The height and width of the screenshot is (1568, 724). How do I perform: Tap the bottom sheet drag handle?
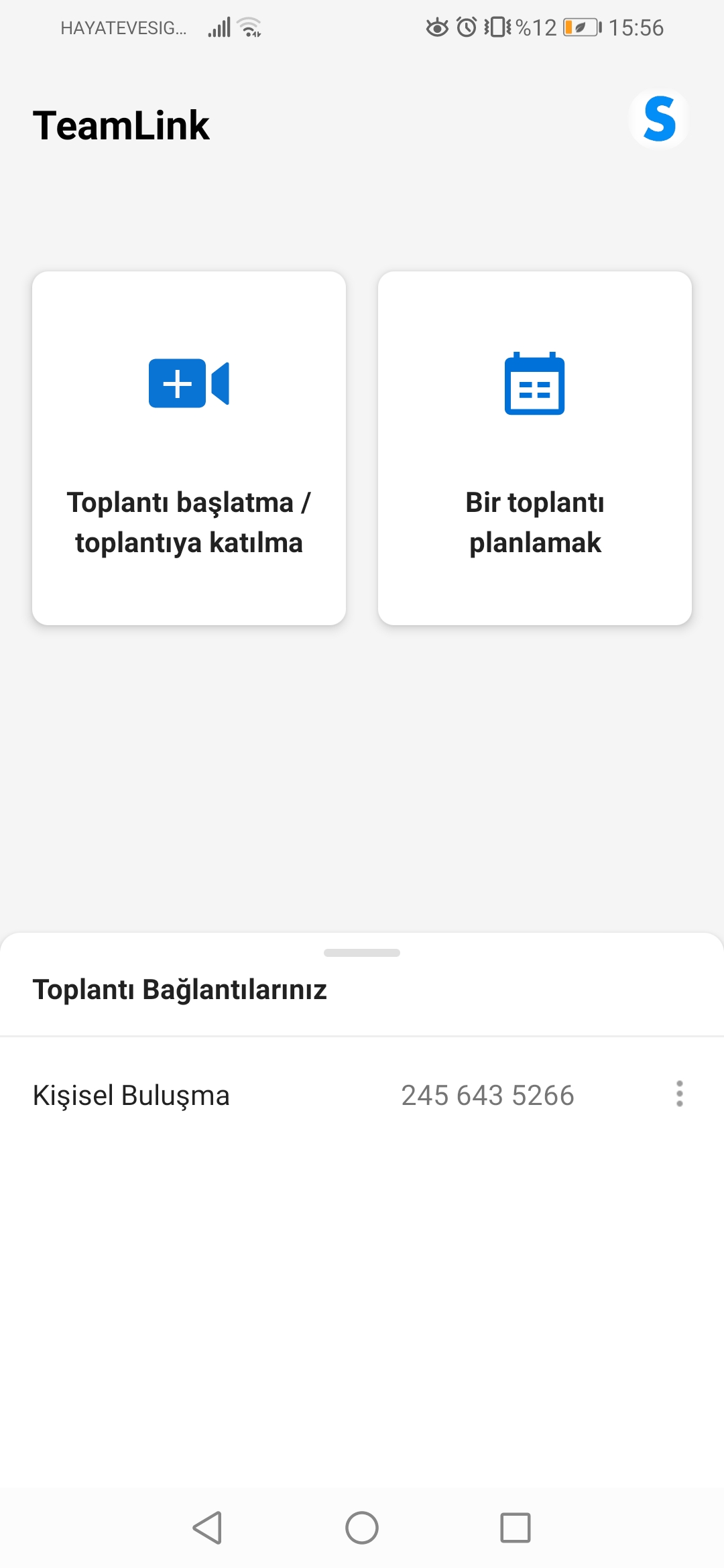click(362, 953)
